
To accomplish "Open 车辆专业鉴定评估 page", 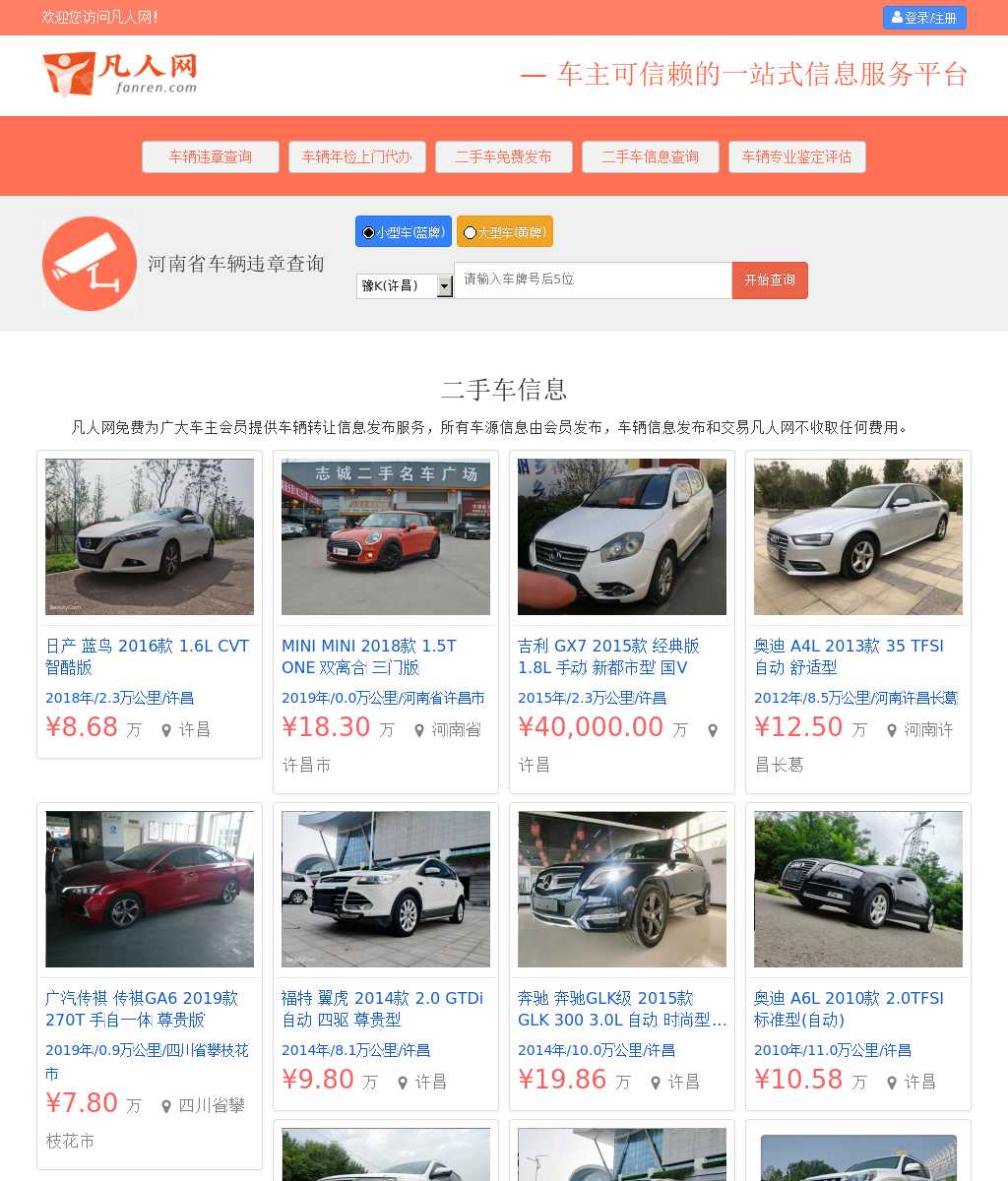I will tap(796, 156).
